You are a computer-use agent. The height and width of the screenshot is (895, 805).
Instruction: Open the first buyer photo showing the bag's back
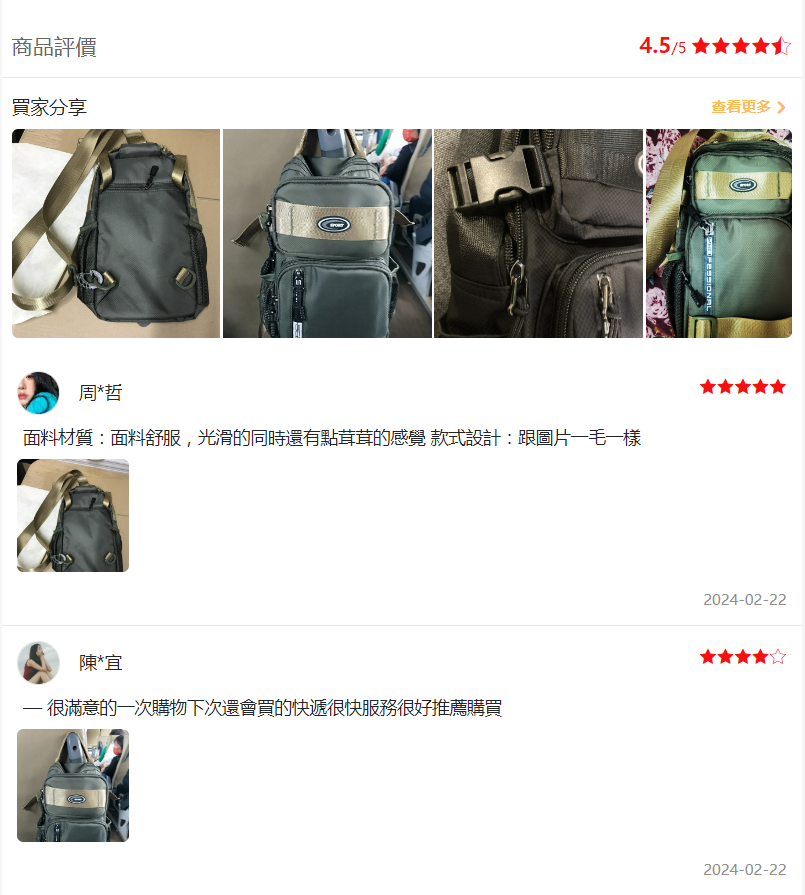[x=116, y=233]
